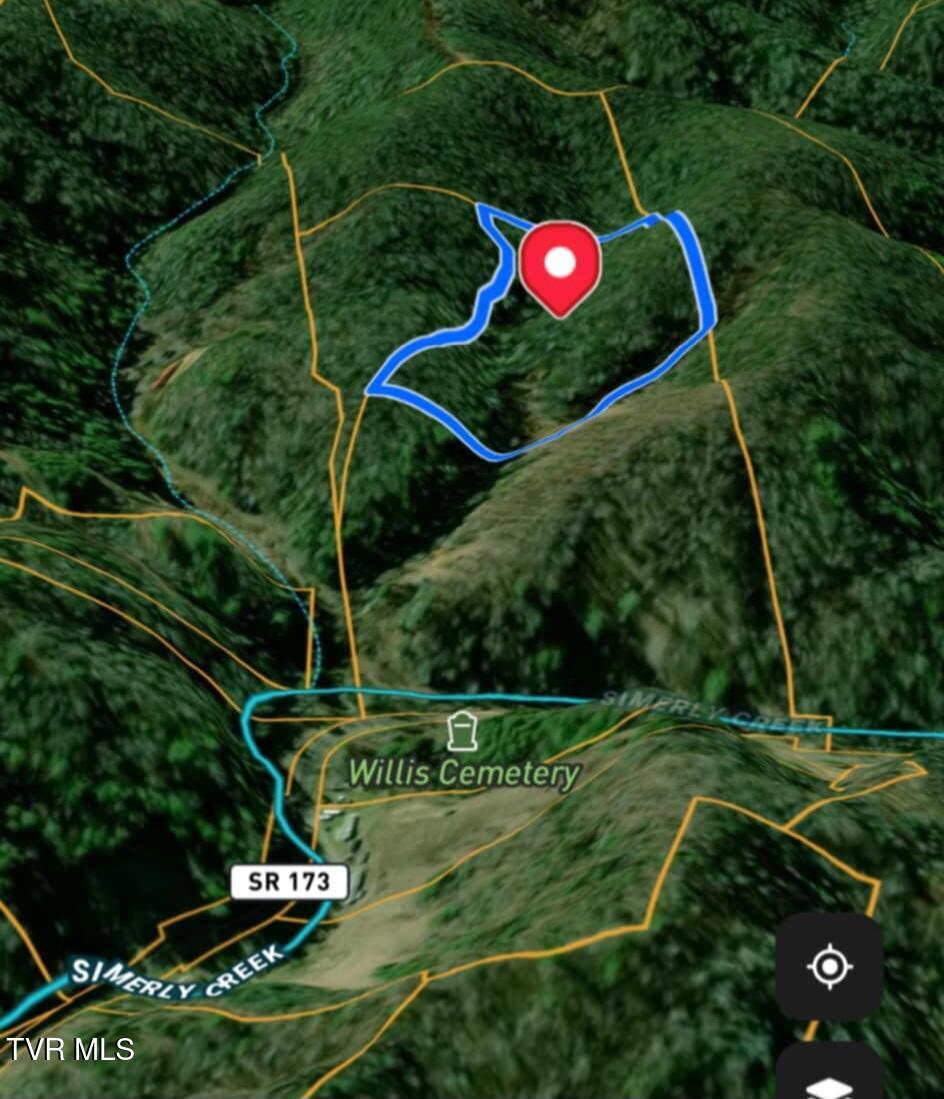Select the Willis Cemetery map marker
The image size is (944, 1099).
(x=461, y=732)
